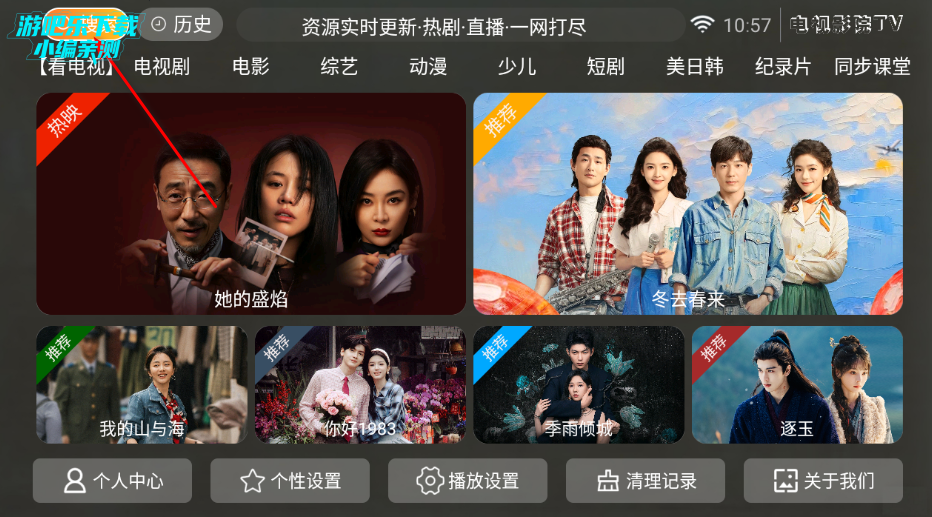Viewport: 932px width, 517px height.
Task: Go to the 美日韩 category
Action: coord(695,67)
